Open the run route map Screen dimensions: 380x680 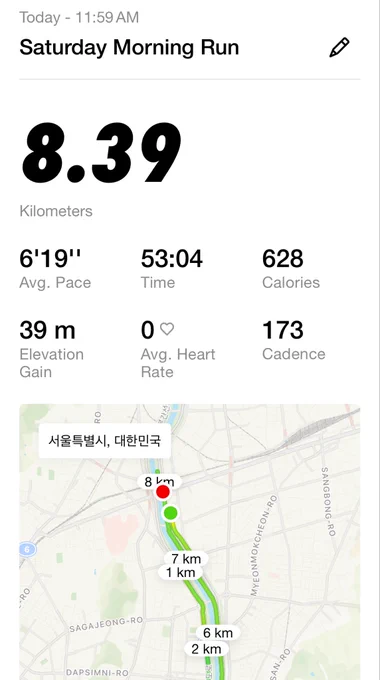point(190,542)
